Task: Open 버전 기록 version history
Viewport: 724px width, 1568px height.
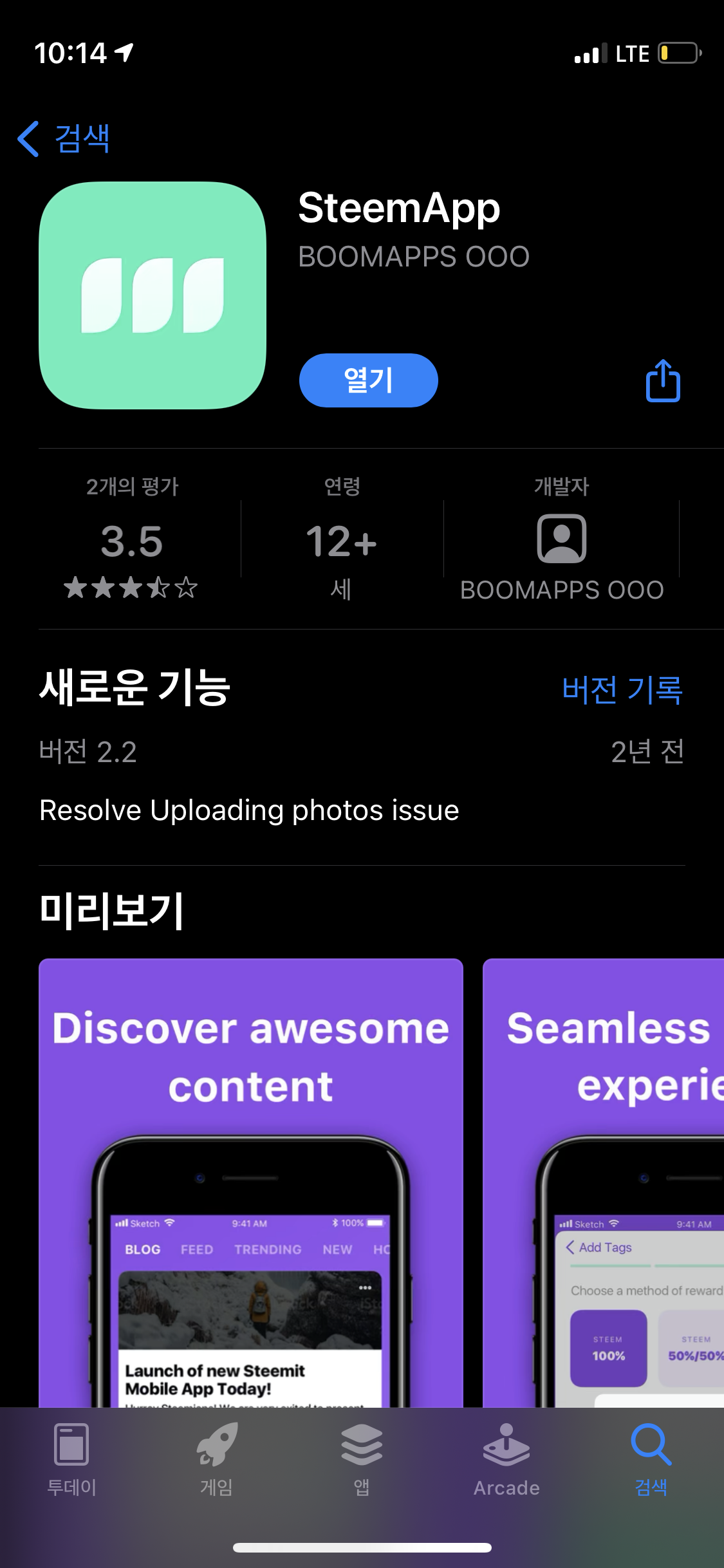Action: 622,689
